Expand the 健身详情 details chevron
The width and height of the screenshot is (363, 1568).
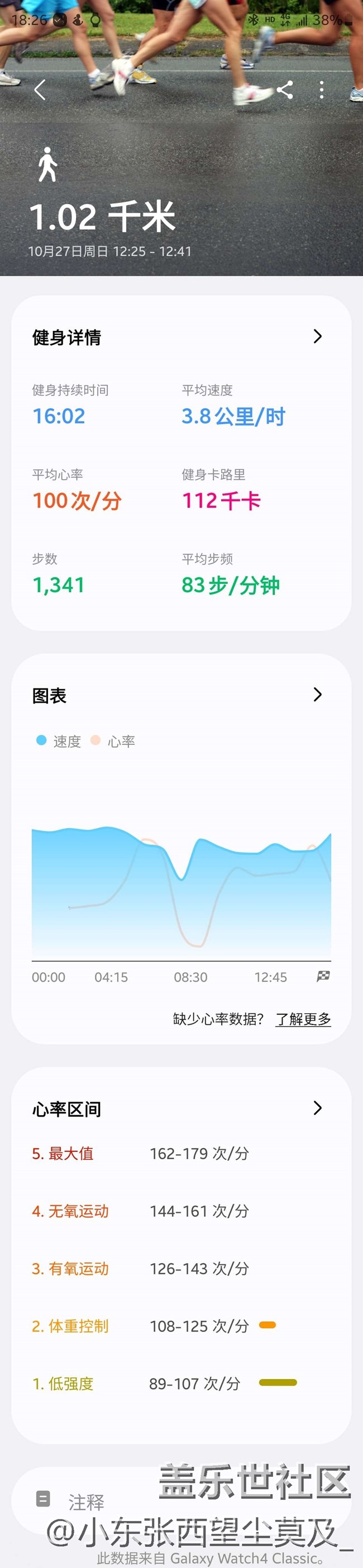coord(317,337)
